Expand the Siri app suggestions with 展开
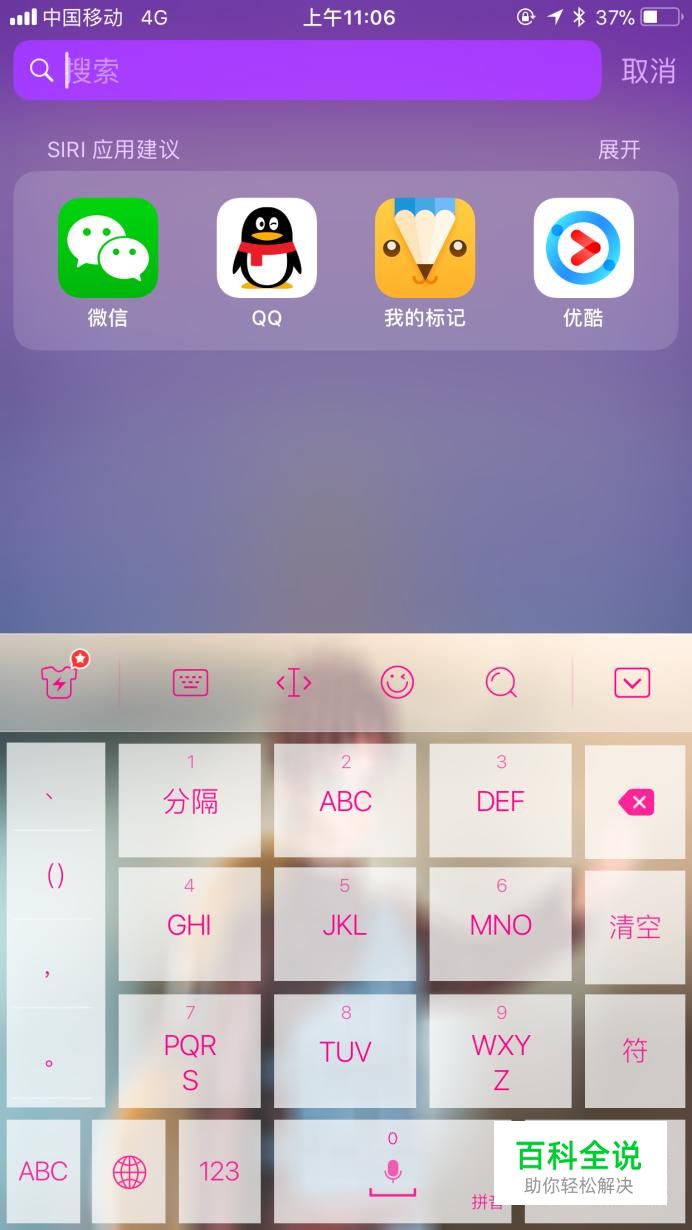Screen dimensions: 692x1230 pos(618,150)
